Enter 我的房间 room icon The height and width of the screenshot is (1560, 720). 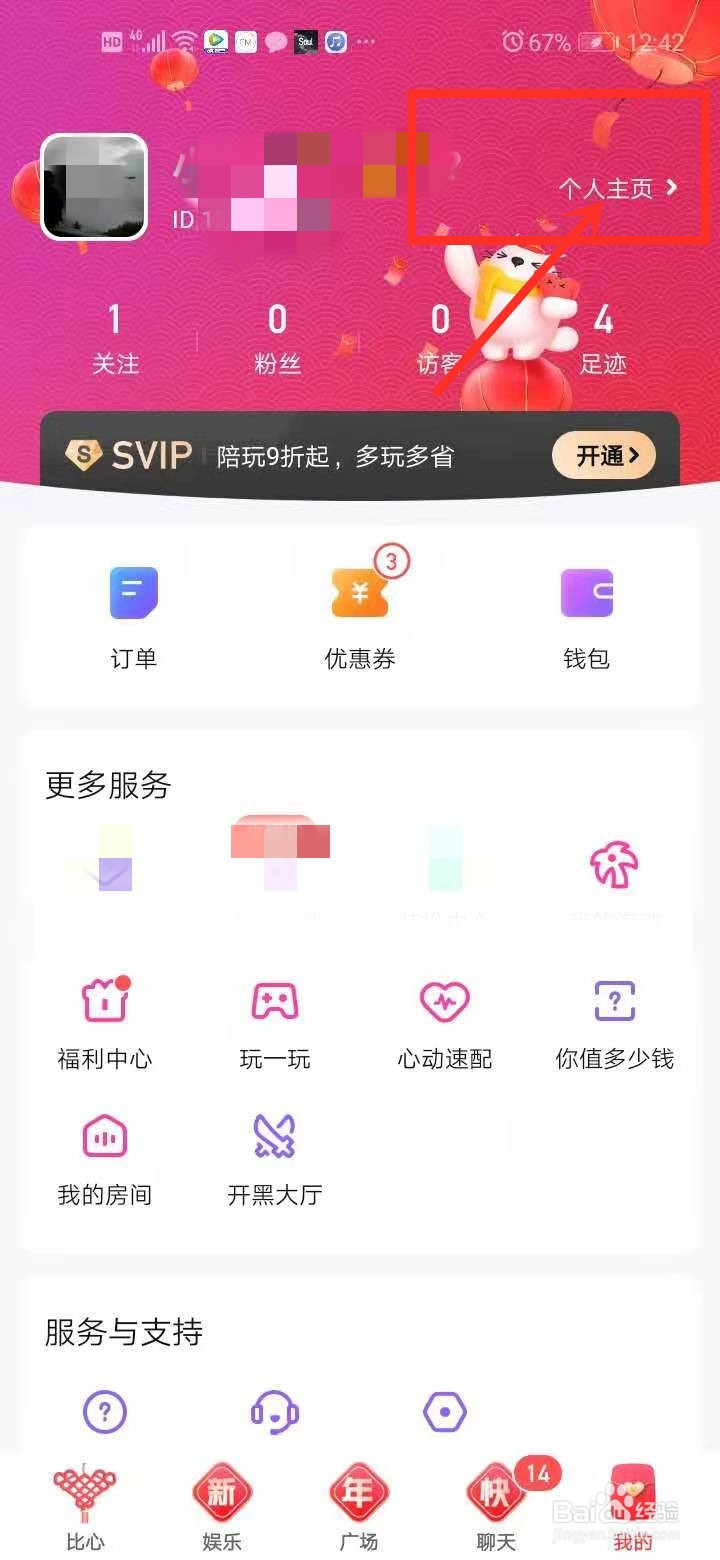[x=105, y=1136]
